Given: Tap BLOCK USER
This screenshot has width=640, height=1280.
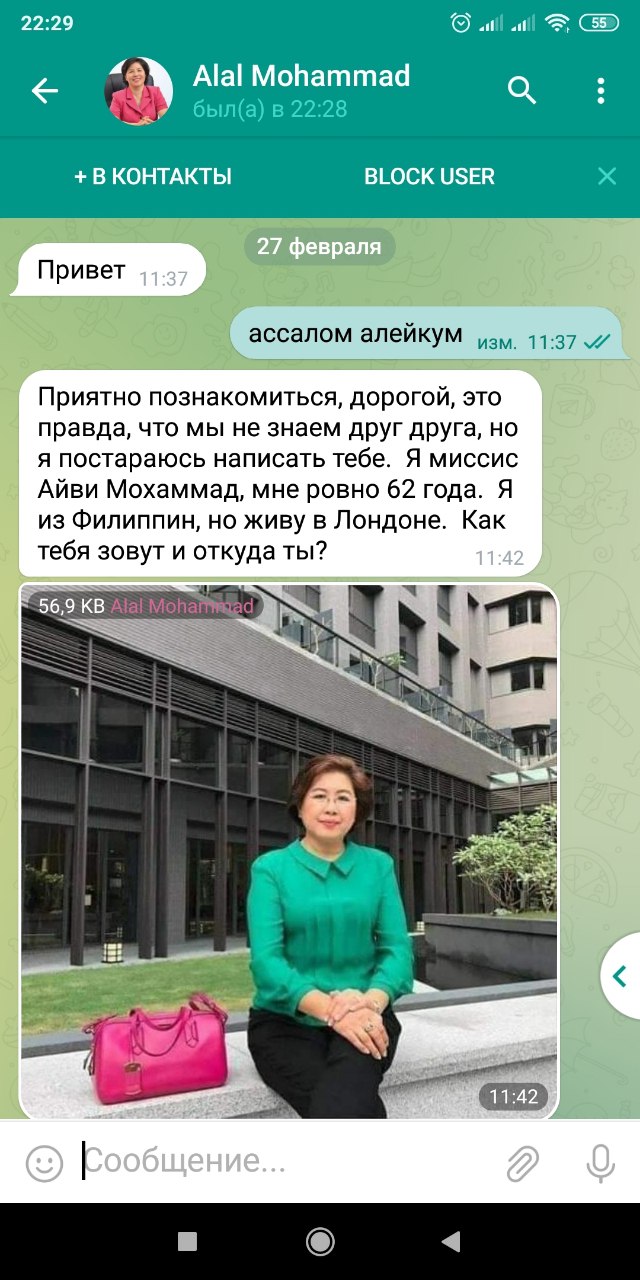Looking at the screenshot, I should 429,177.
